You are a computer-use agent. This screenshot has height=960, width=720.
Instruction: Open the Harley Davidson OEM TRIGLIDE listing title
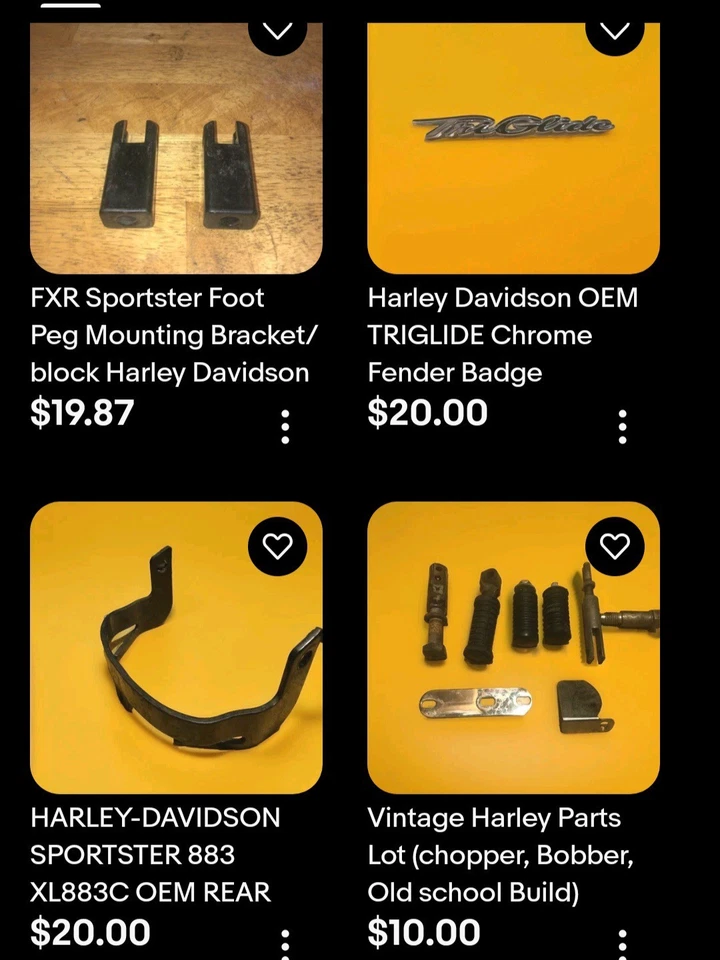[505, 336]
